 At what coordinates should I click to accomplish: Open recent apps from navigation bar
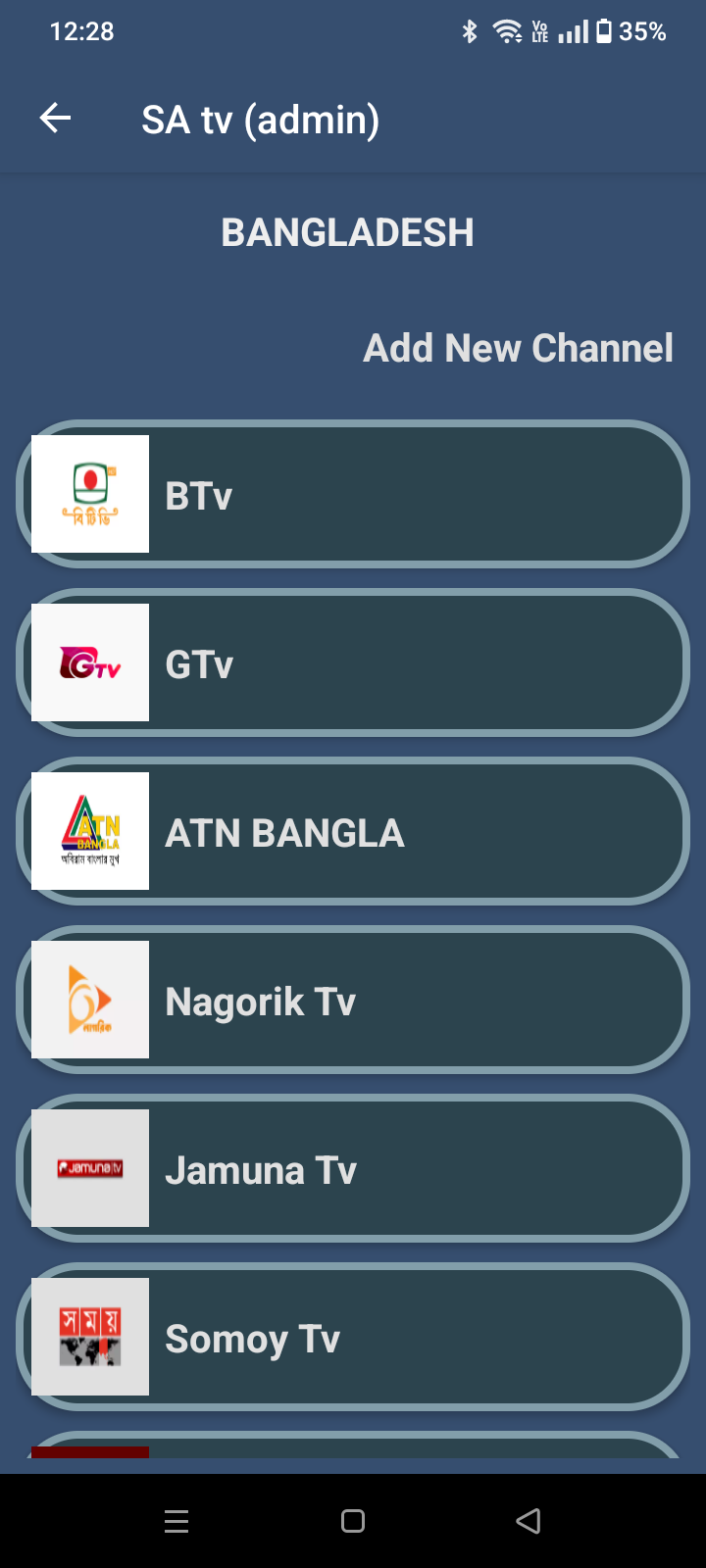tap(176, 1521)
